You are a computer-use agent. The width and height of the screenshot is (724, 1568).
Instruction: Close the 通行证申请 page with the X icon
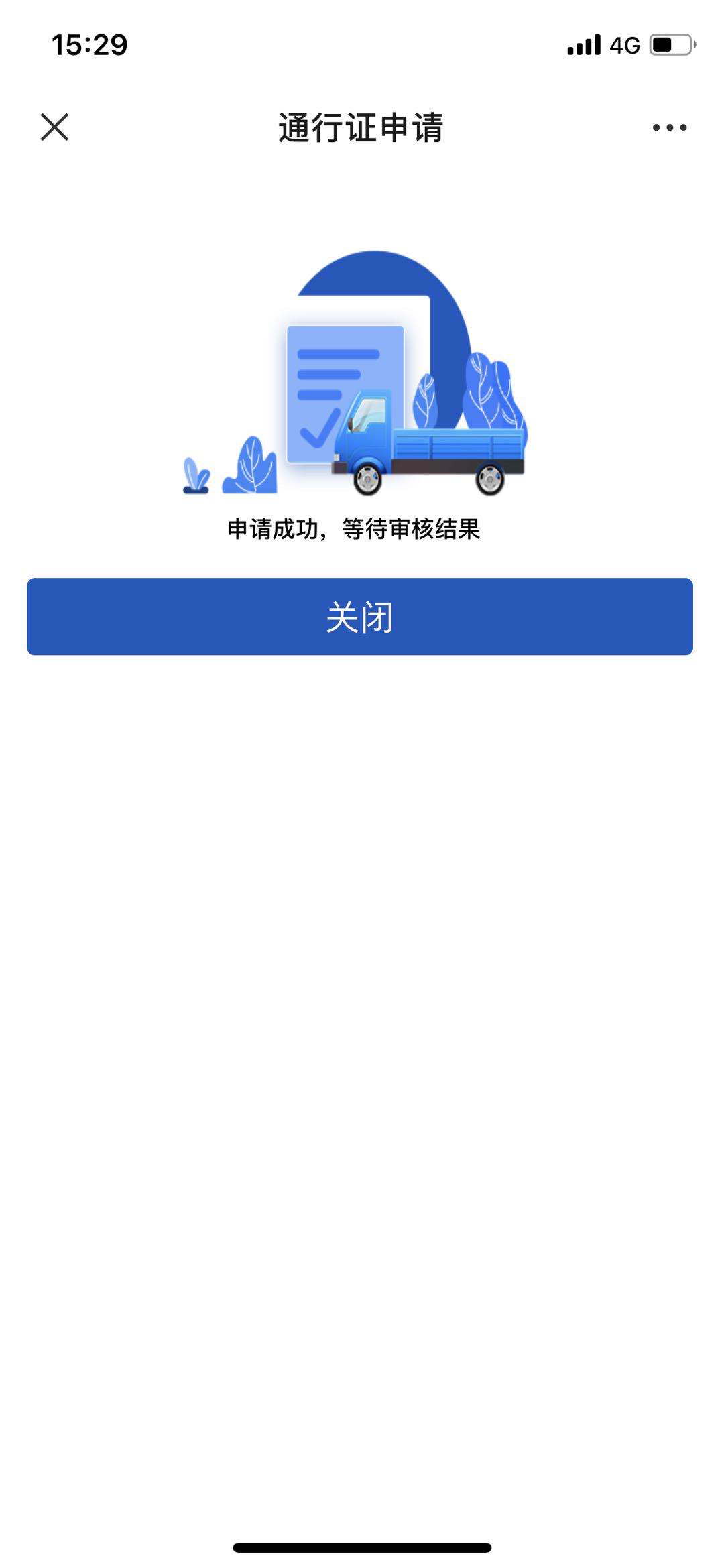coord(54,127)
